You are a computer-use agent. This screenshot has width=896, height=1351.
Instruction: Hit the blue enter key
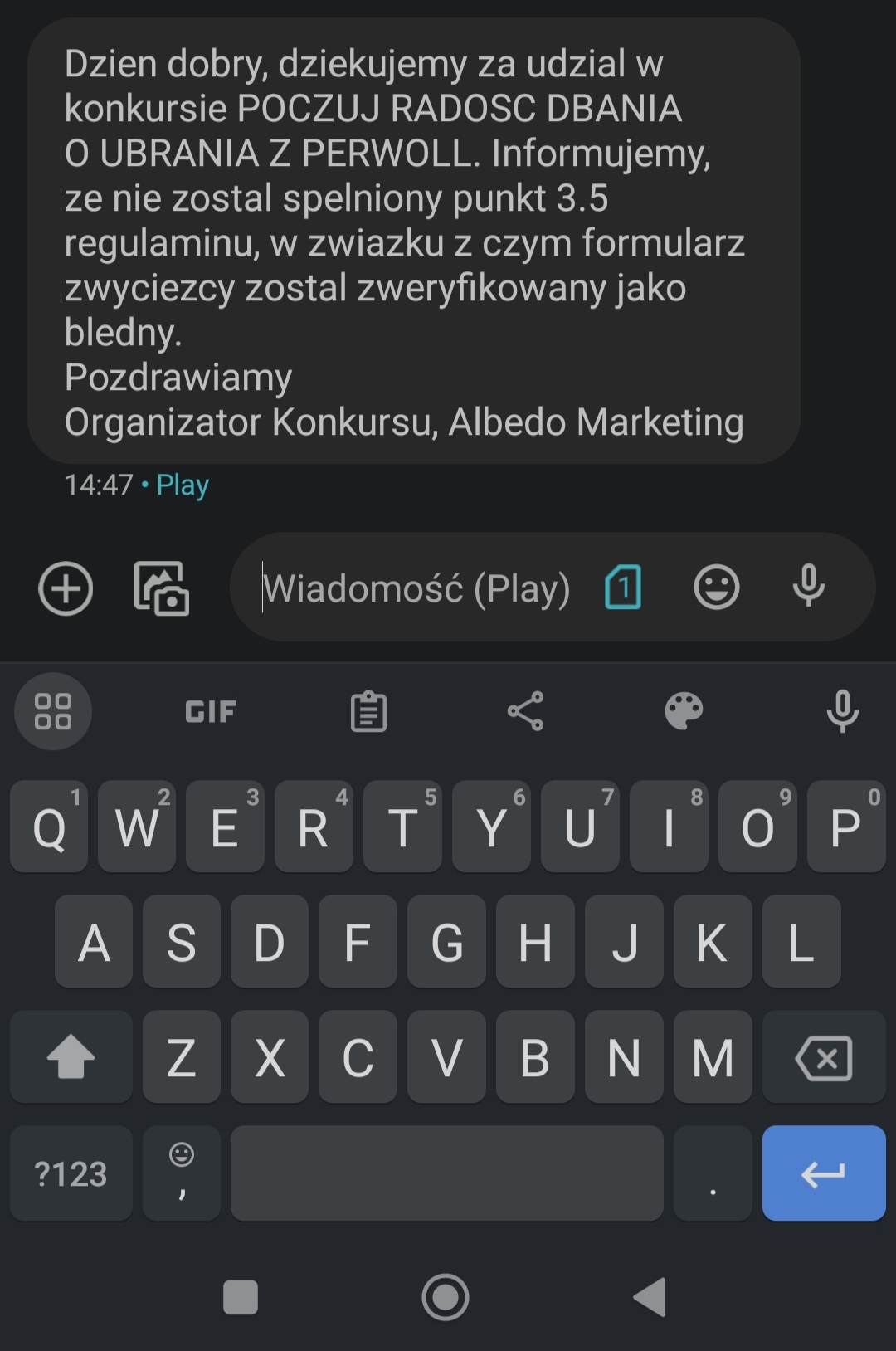(823, 1173)
